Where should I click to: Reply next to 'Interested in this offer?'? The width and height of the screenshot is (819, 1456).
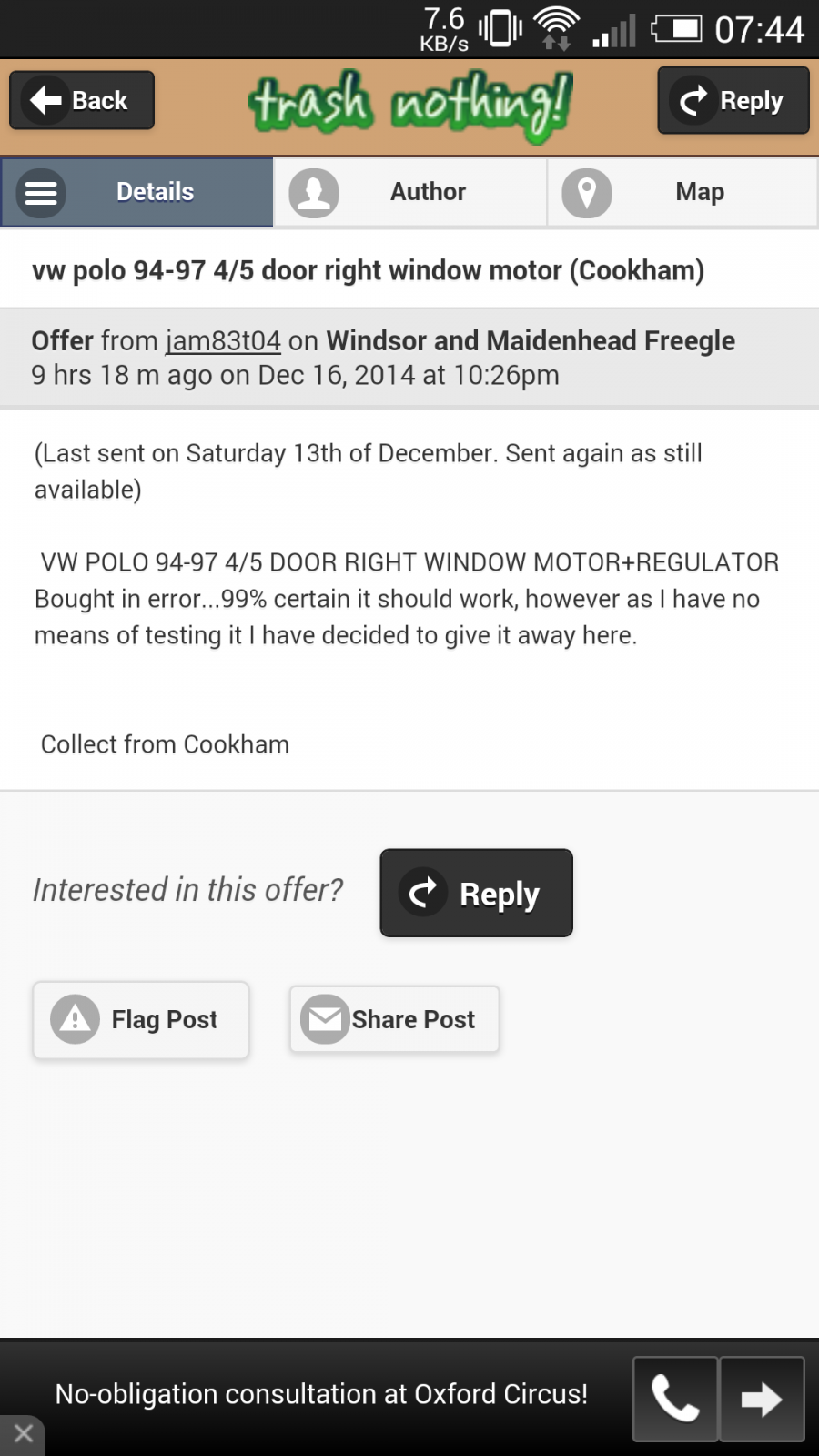click(x=476, y=893)
